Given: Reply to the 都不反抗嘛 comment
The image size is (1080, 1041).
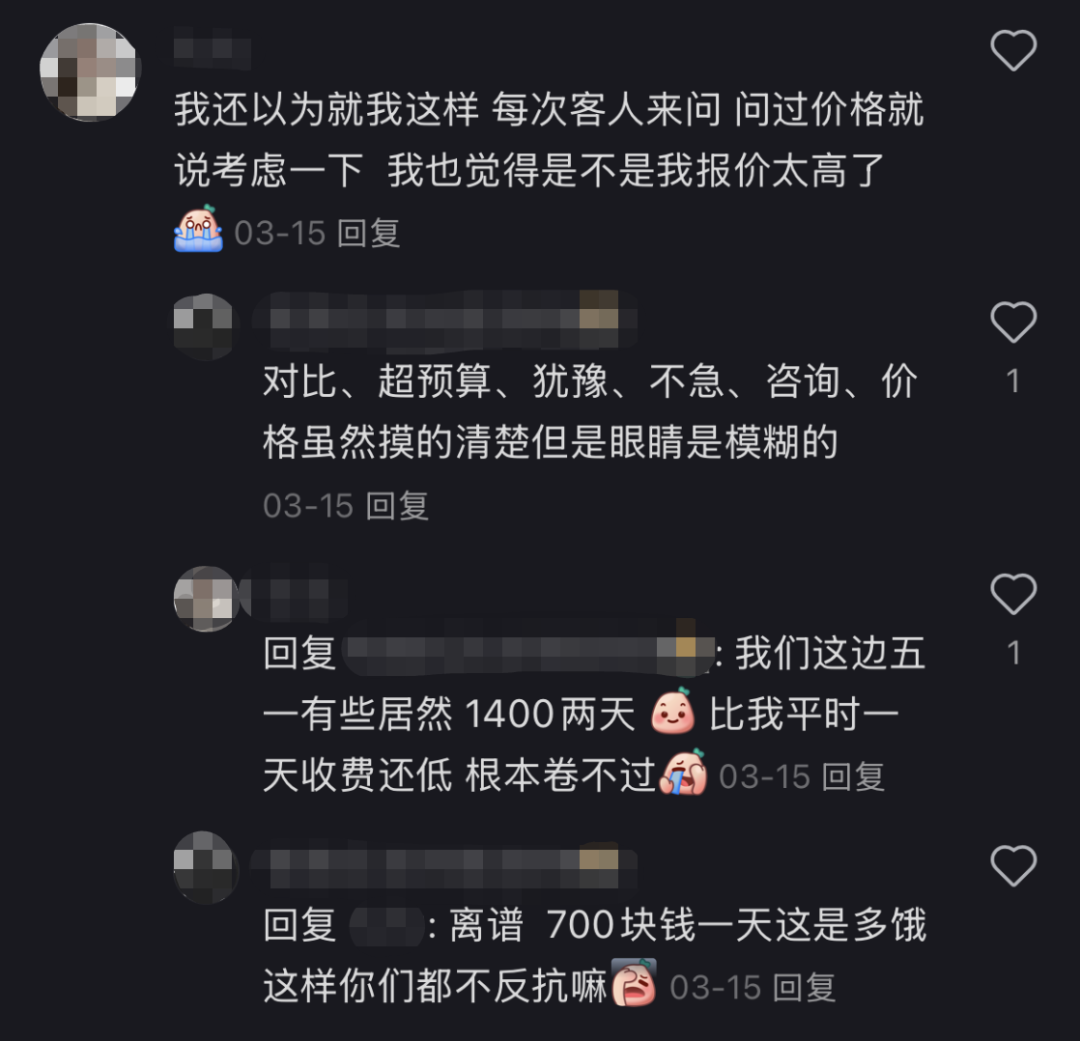Looking at the screenshot, I should click(x=804, y=987).
